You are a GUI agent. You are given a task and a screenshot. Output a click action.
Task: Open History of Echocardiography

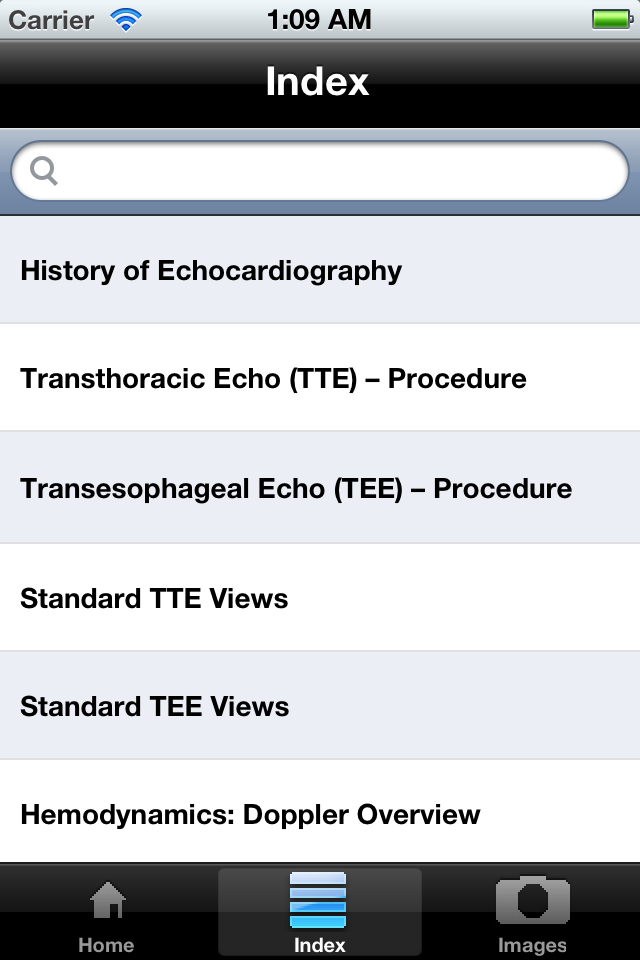click(x=320, y=270)
